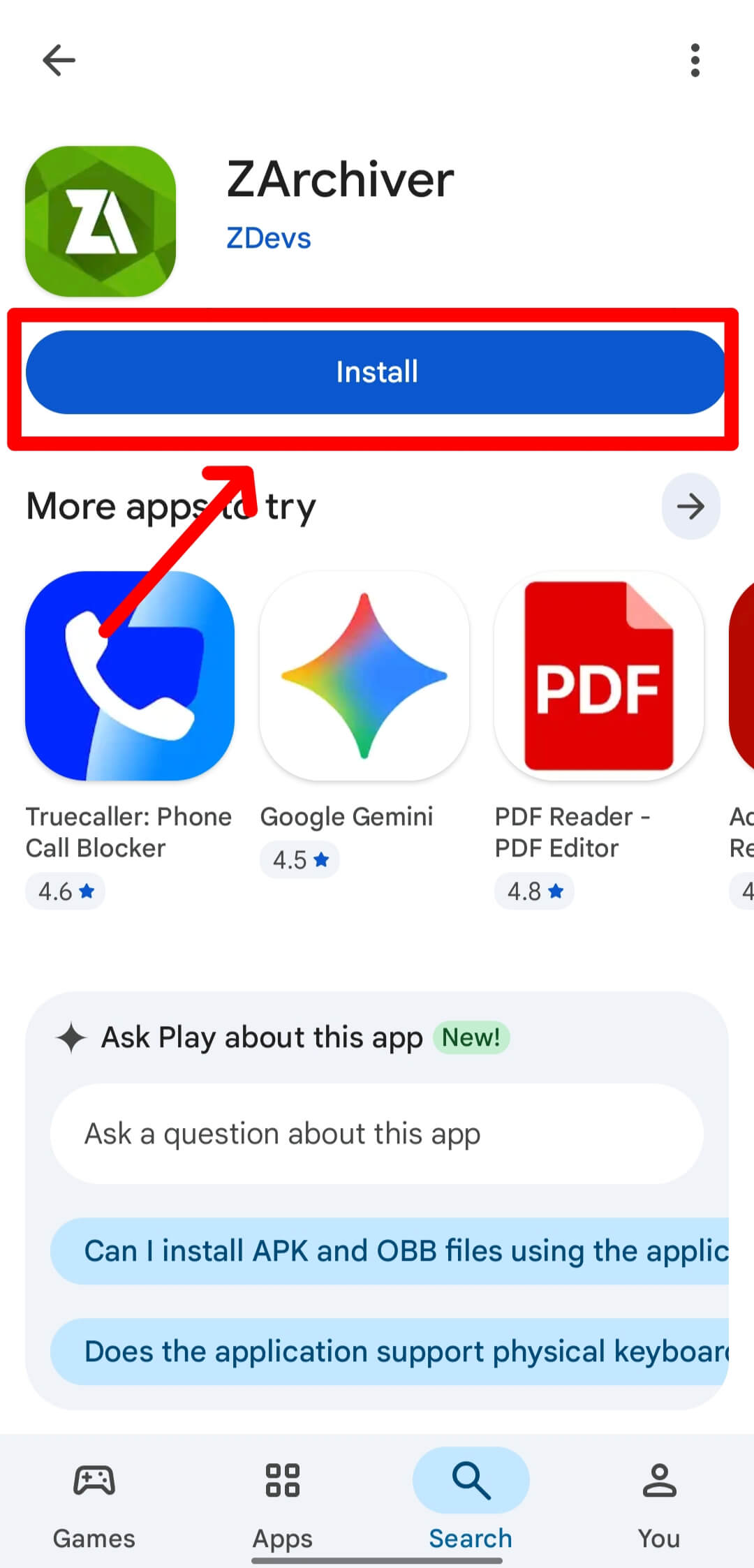Expand the More apps to try list
Viewport: 754px width, 1568px height.
point(690,508)
